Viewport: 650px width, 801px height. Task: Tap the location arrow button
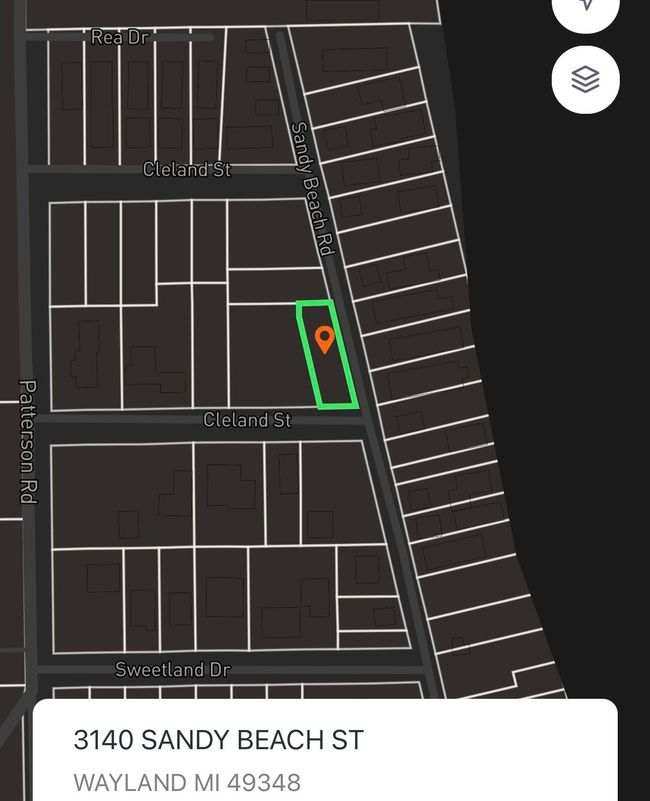click(585, 8)
